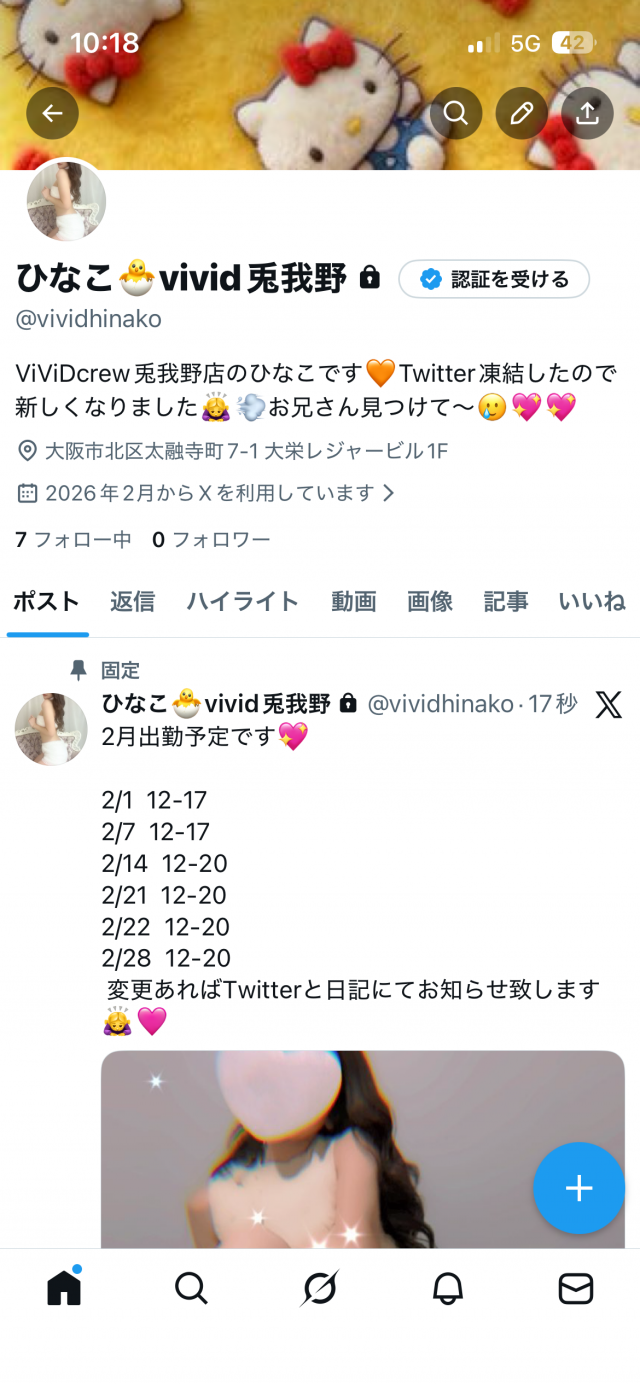Open direct messages from the envelope tab
This screenshot has width=640, height=1385.
[x=575, y=1289]
